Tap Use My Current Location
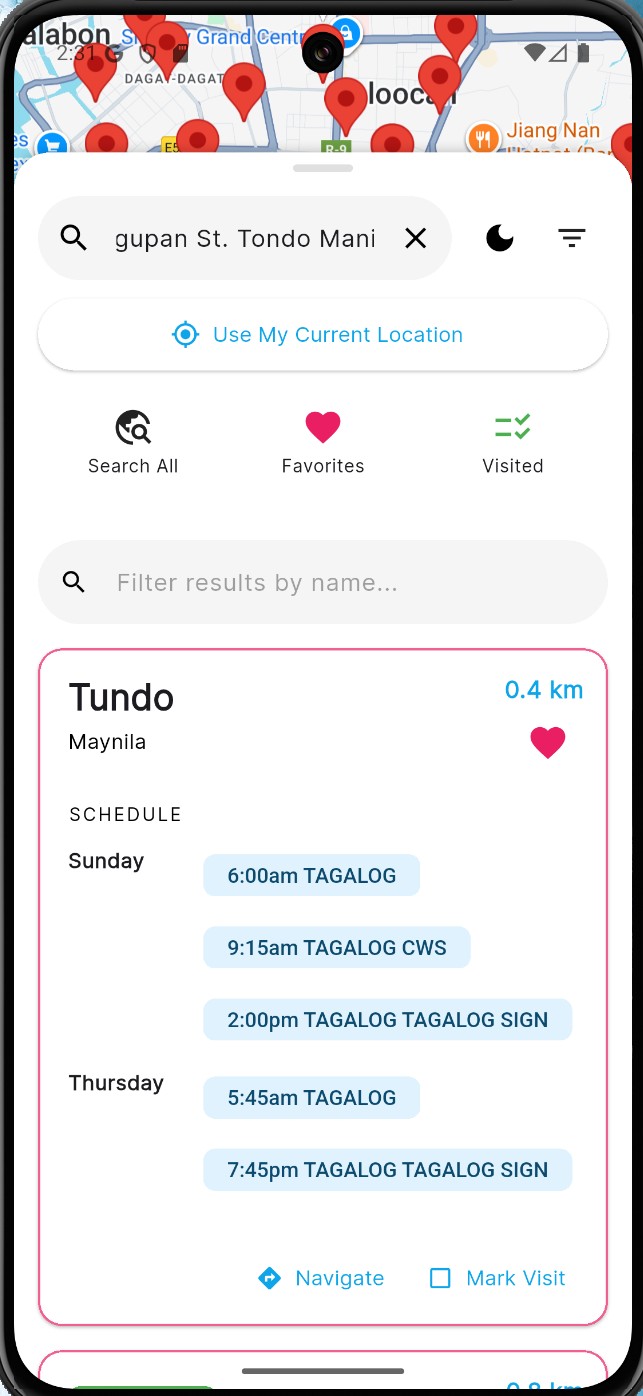643x1396 pixels. pos(322,335)
